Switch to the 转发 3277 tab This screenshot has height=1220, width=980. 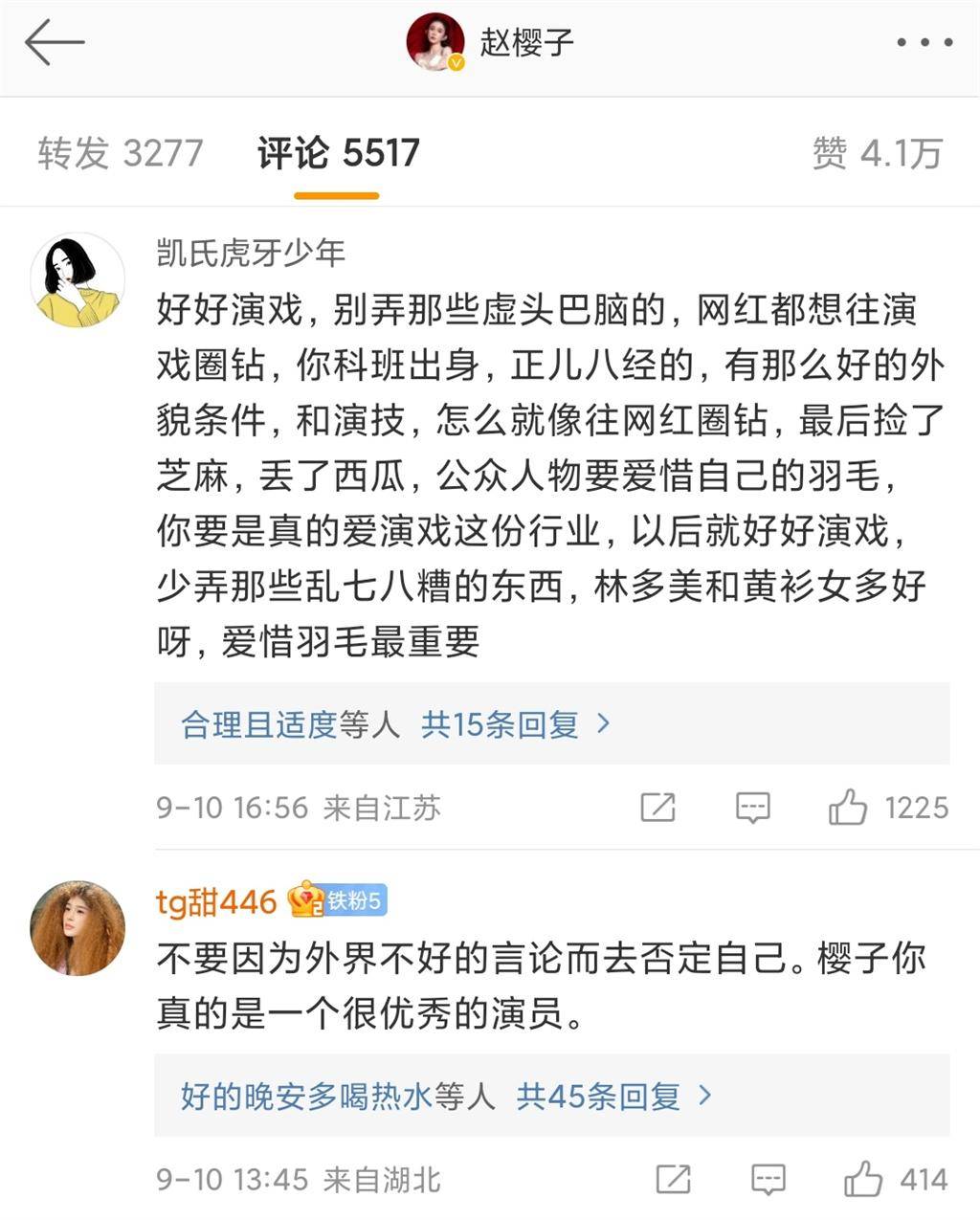click(121, 153)
